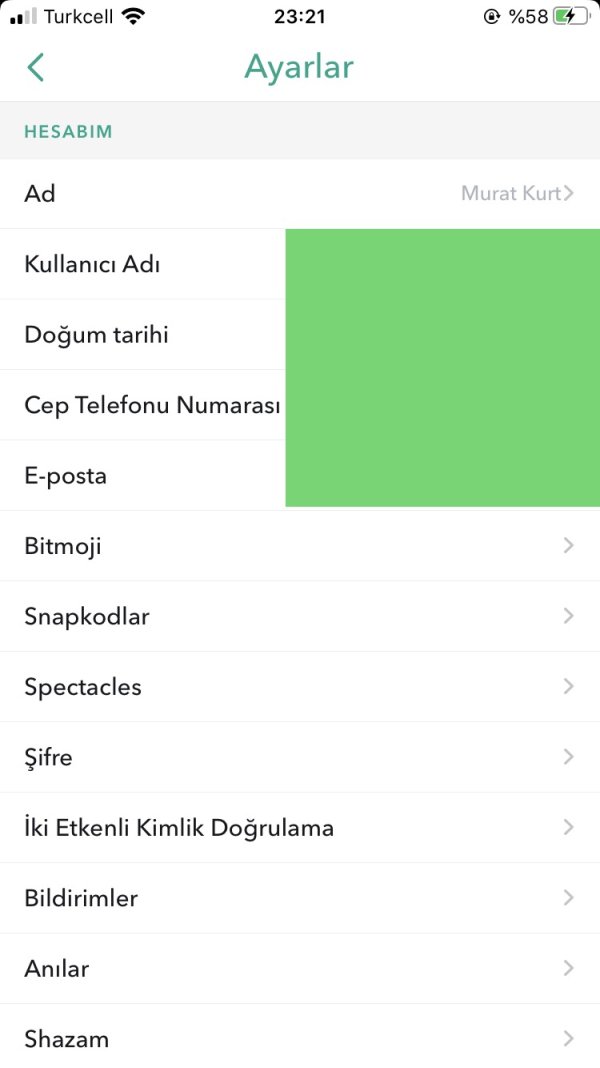Screen dimensions: 600x1068
Task: Go to Spectacles settings
Action: tap(300, 687)
